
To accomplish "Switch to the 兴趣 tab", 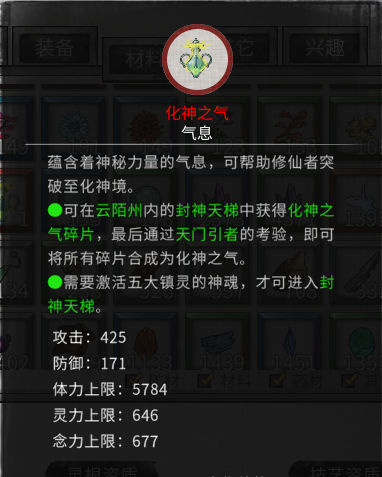I will tap(325, 48).
